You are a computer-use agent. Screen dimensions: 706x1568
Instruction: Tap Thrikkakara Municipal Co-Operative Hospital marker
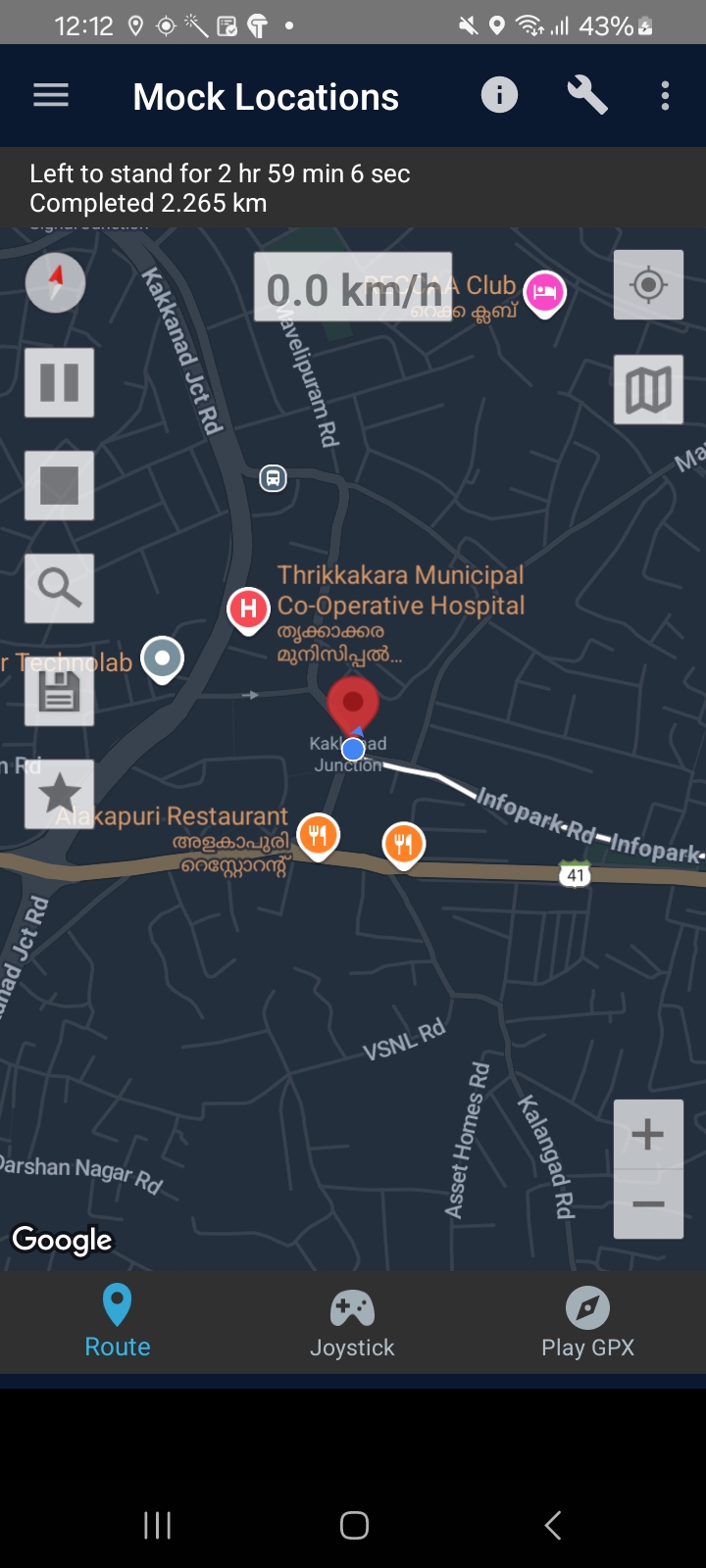(x=249, y=610)
